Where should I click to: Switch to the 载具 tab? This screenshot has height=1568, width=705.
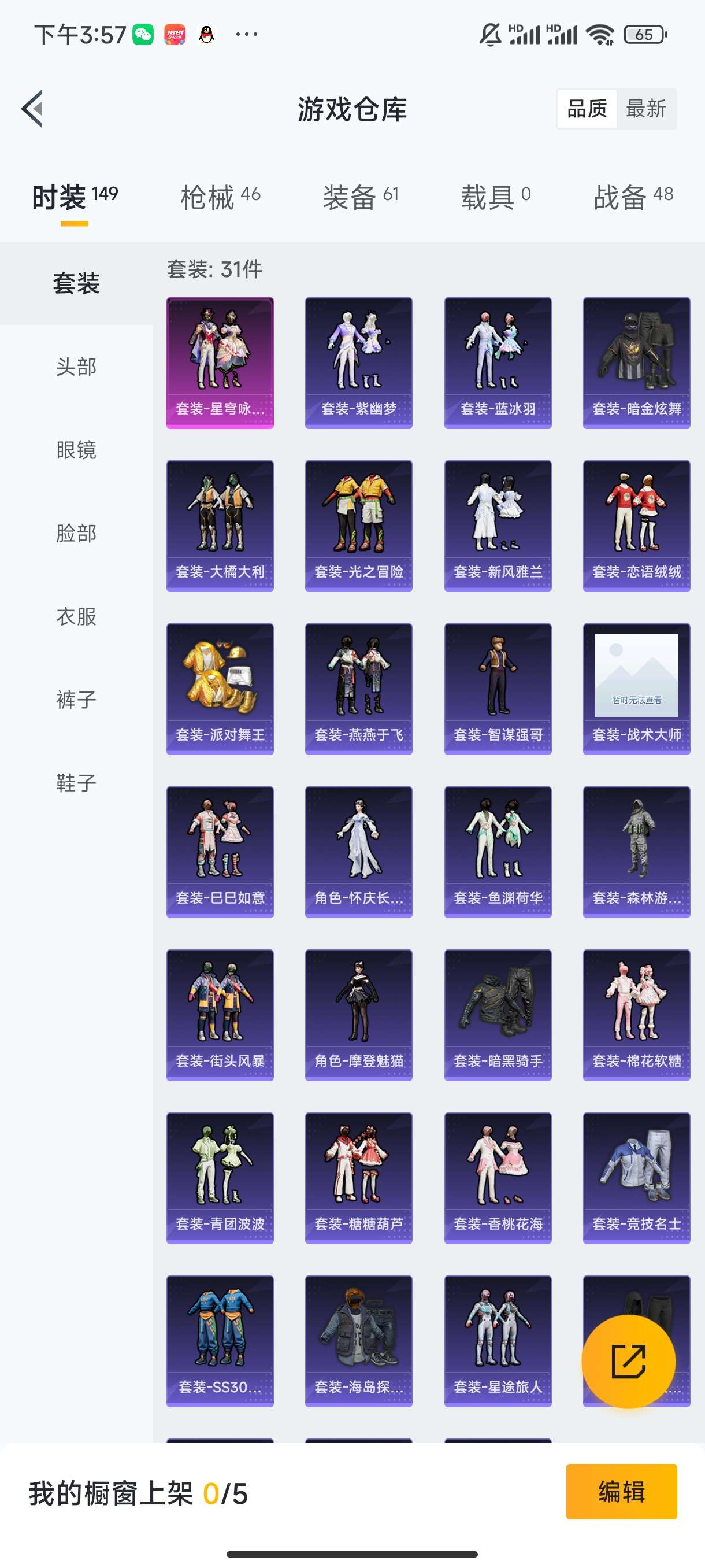coord(496,197)
